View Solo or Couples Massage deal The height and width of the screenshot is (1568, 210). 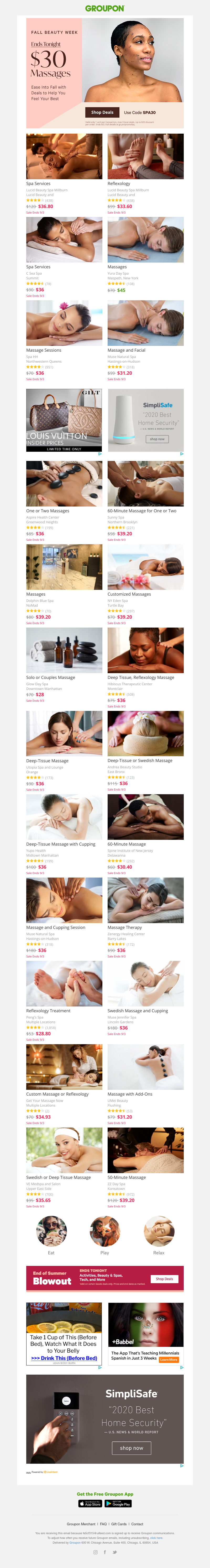pyautogui.click(x=64, y=651)
